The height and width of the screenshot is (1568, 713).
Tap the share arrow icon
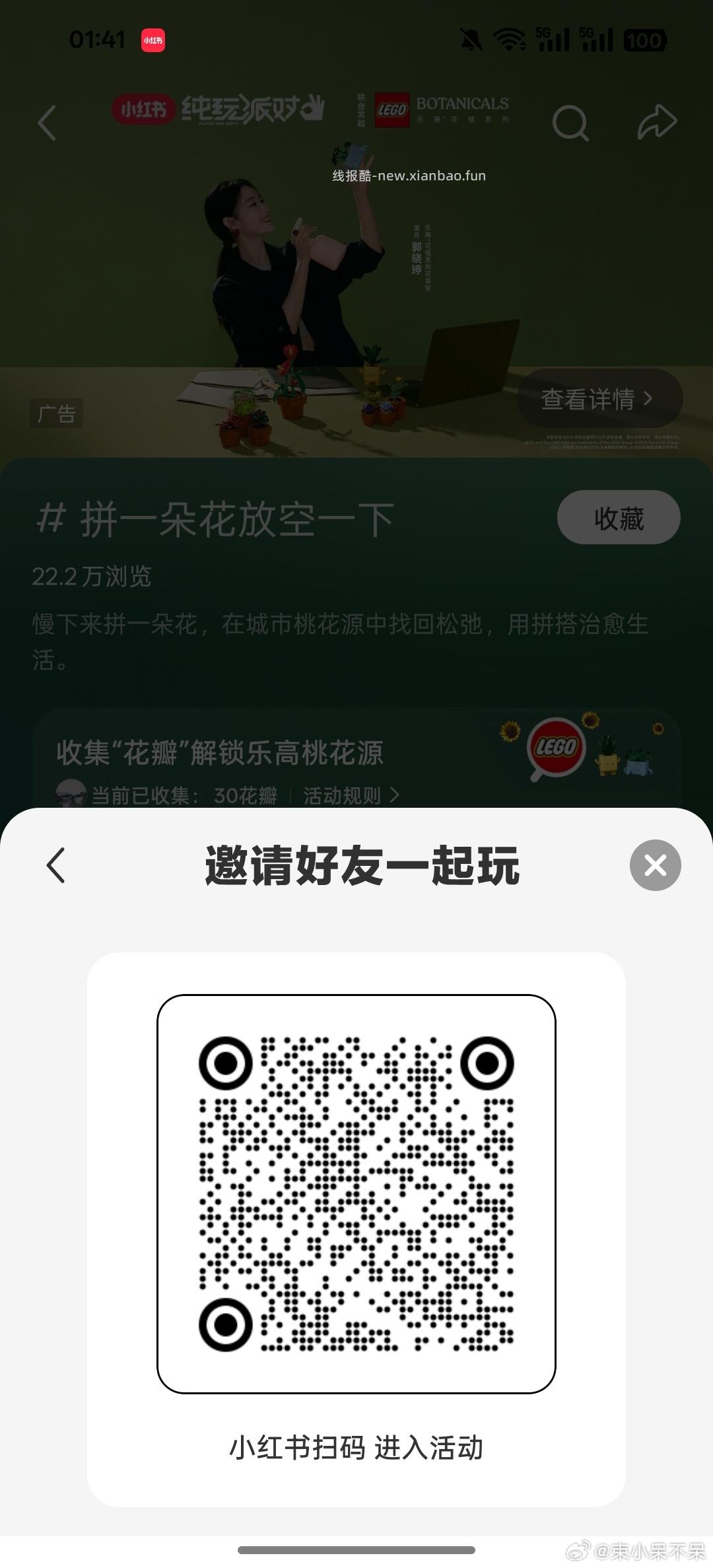[x=658, y=122]
